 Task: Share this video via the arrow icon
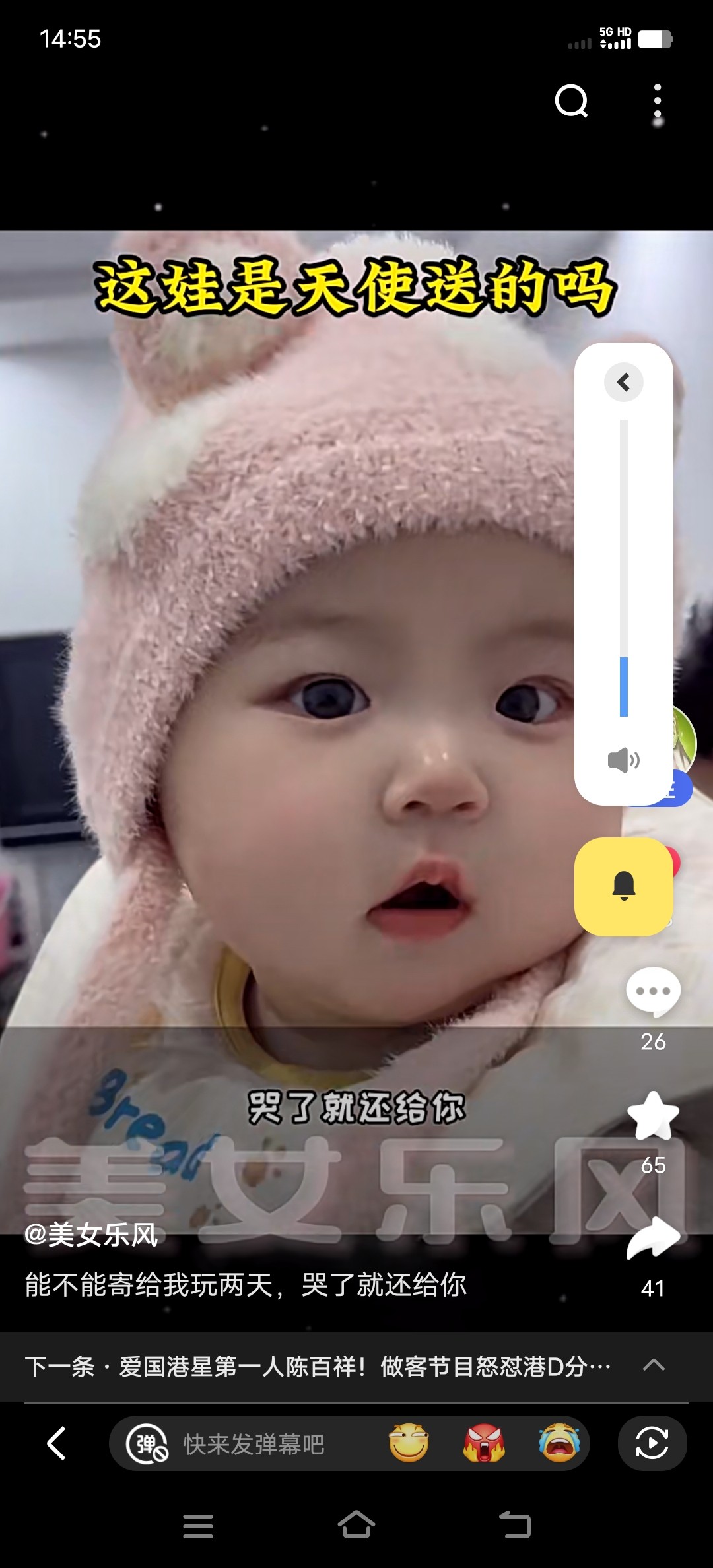pos(653,1239)
